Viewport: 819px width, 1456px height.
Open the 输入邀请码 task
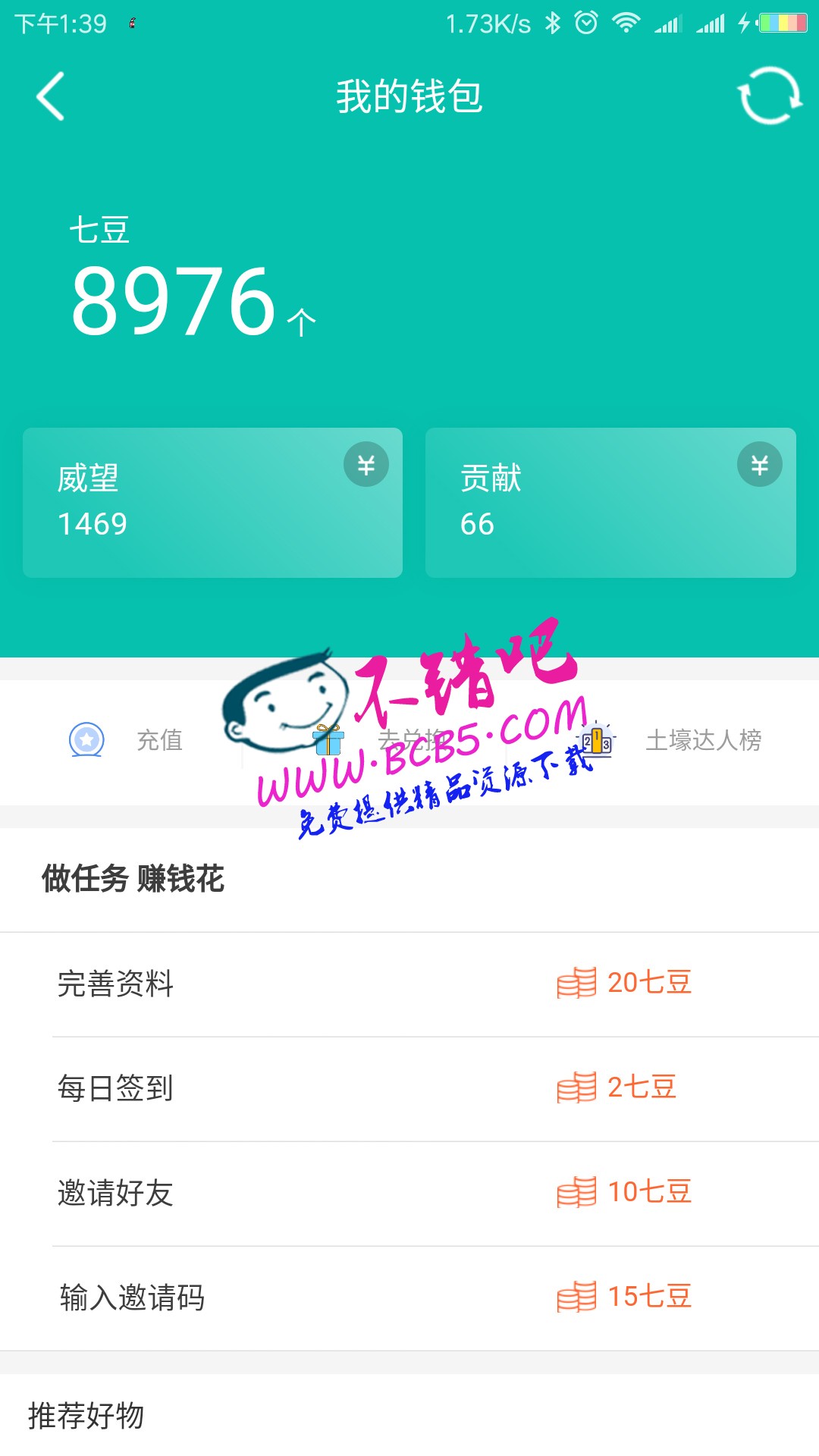409,1298
